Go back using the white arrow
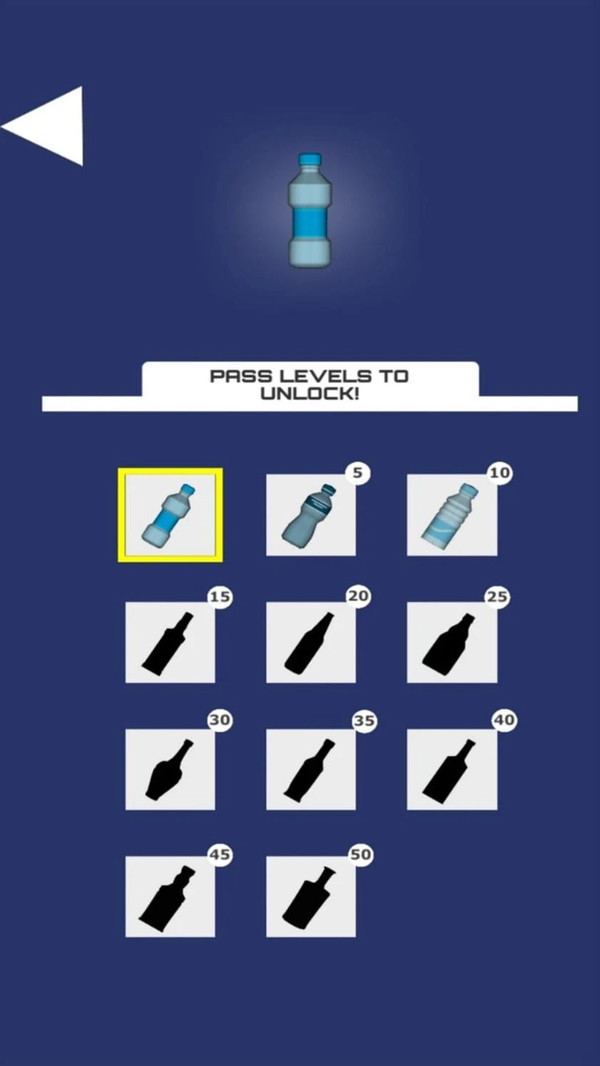Image resolution: width=600 pixels, height=1066 pixels. point(47,126)
